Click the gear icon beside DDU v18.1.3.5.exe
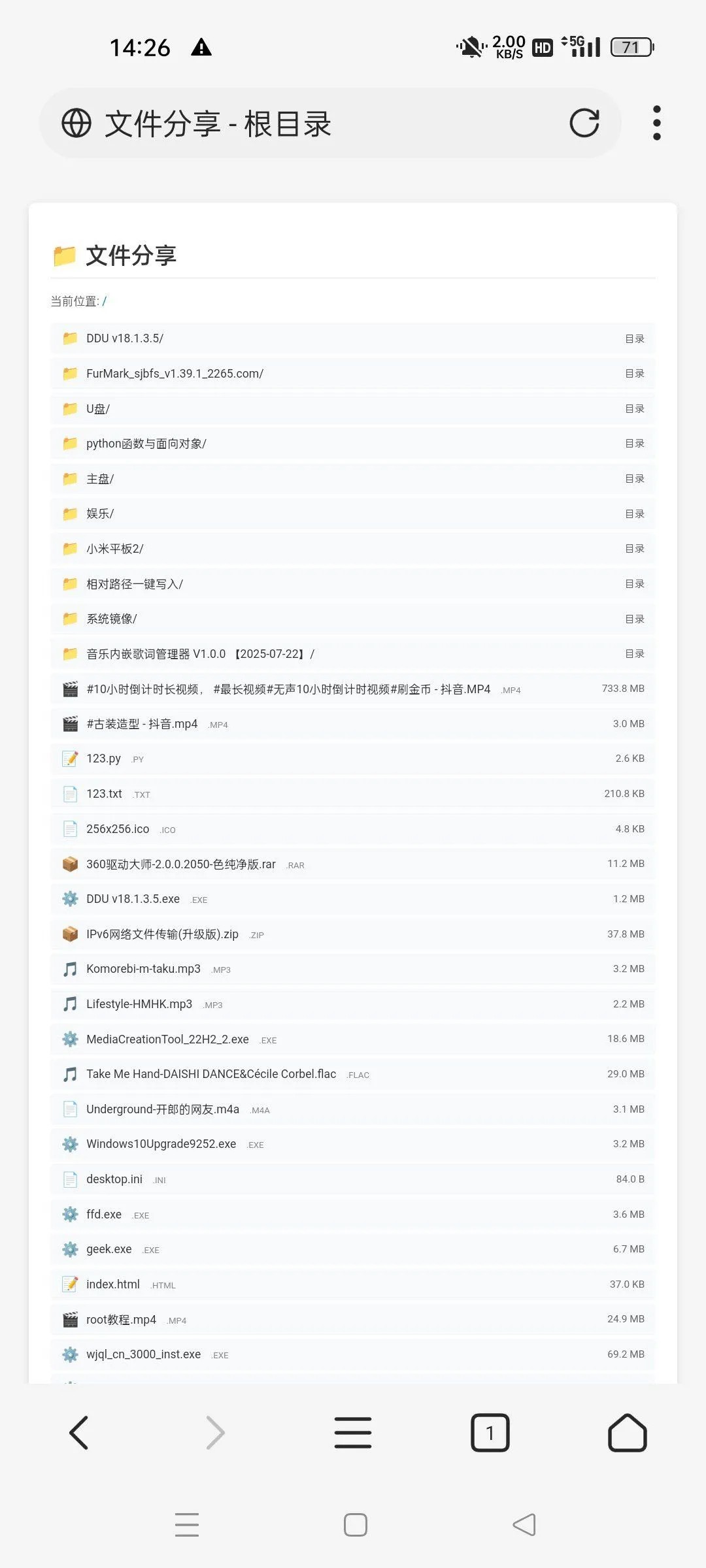This screenshot has width=706, height=1568. point(69,898)
